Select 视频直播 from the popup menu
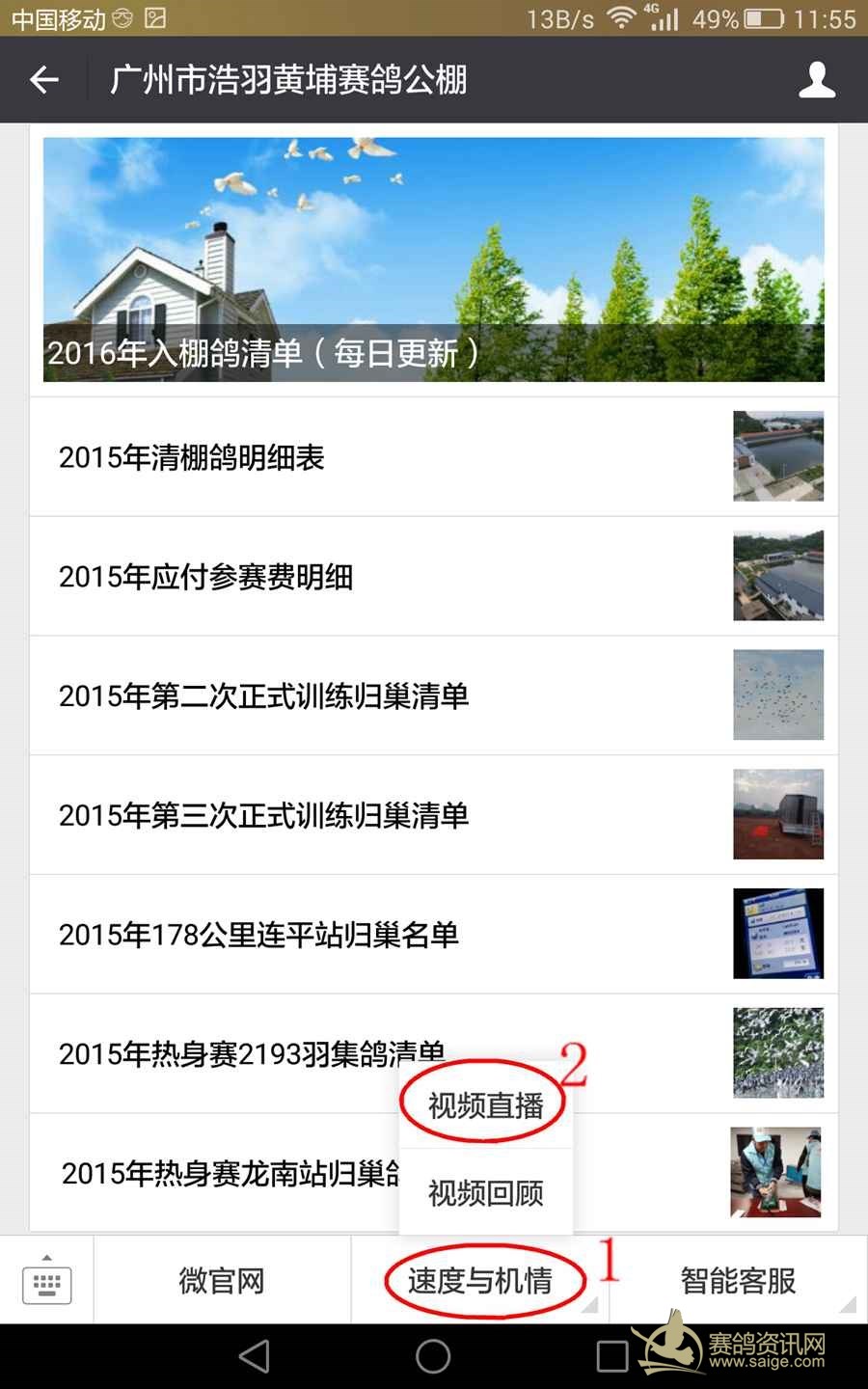 tap(486, 1104)
